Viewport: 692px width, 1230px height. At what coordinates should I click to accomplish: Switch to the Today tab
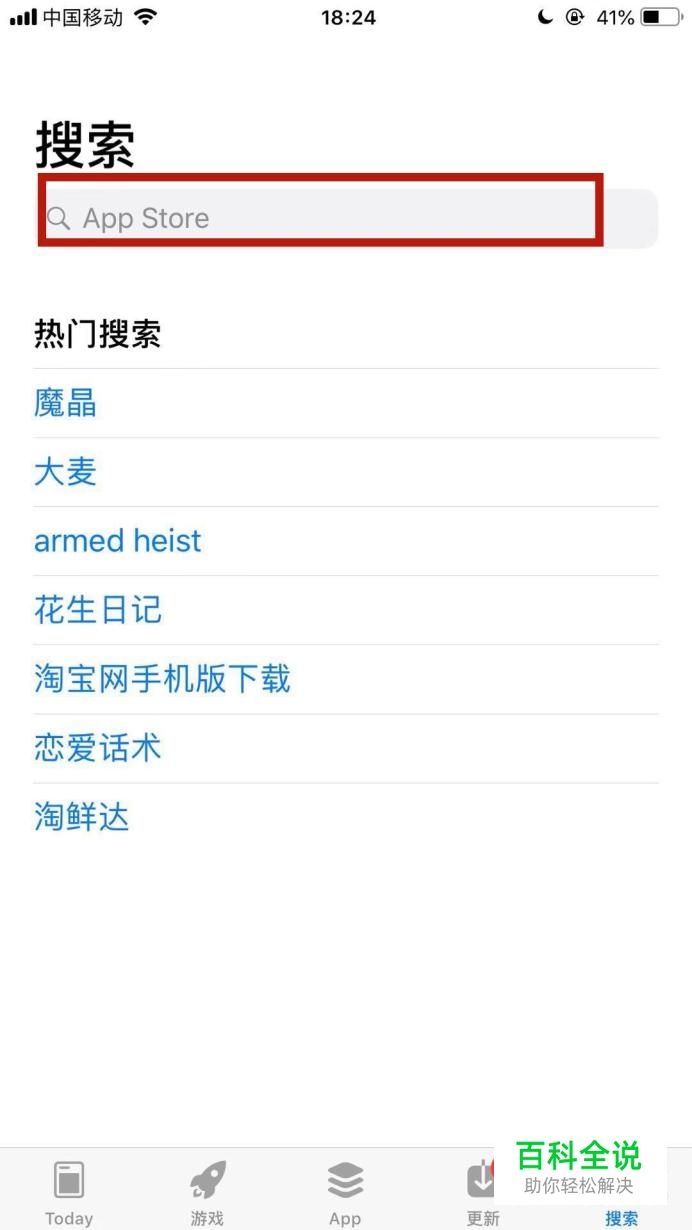69,1192
